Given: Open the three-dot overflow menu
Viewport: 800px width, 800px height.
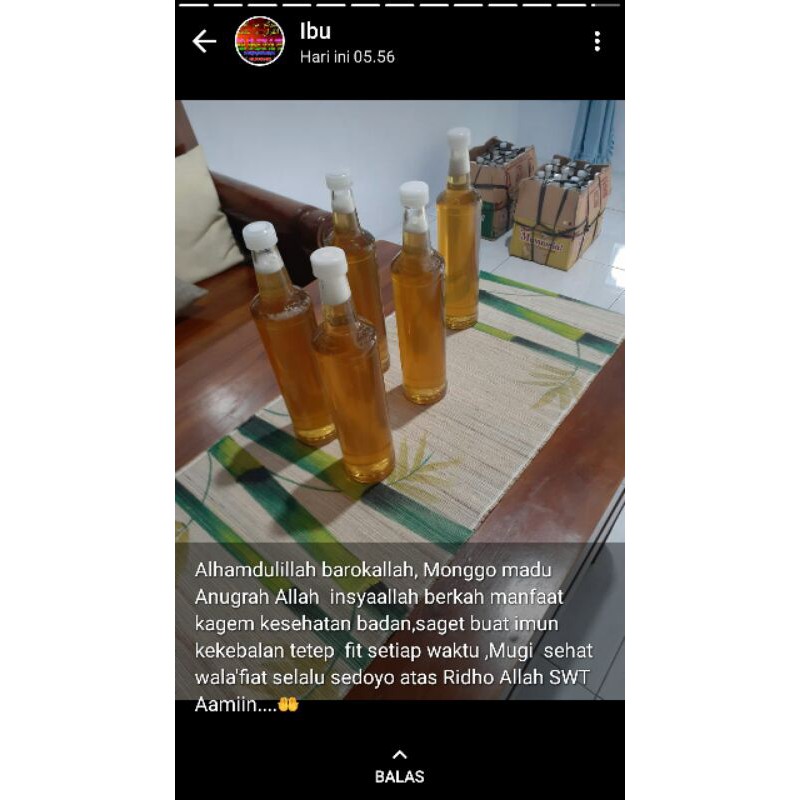Looking at the screenshot, I should tap(597, 41).
